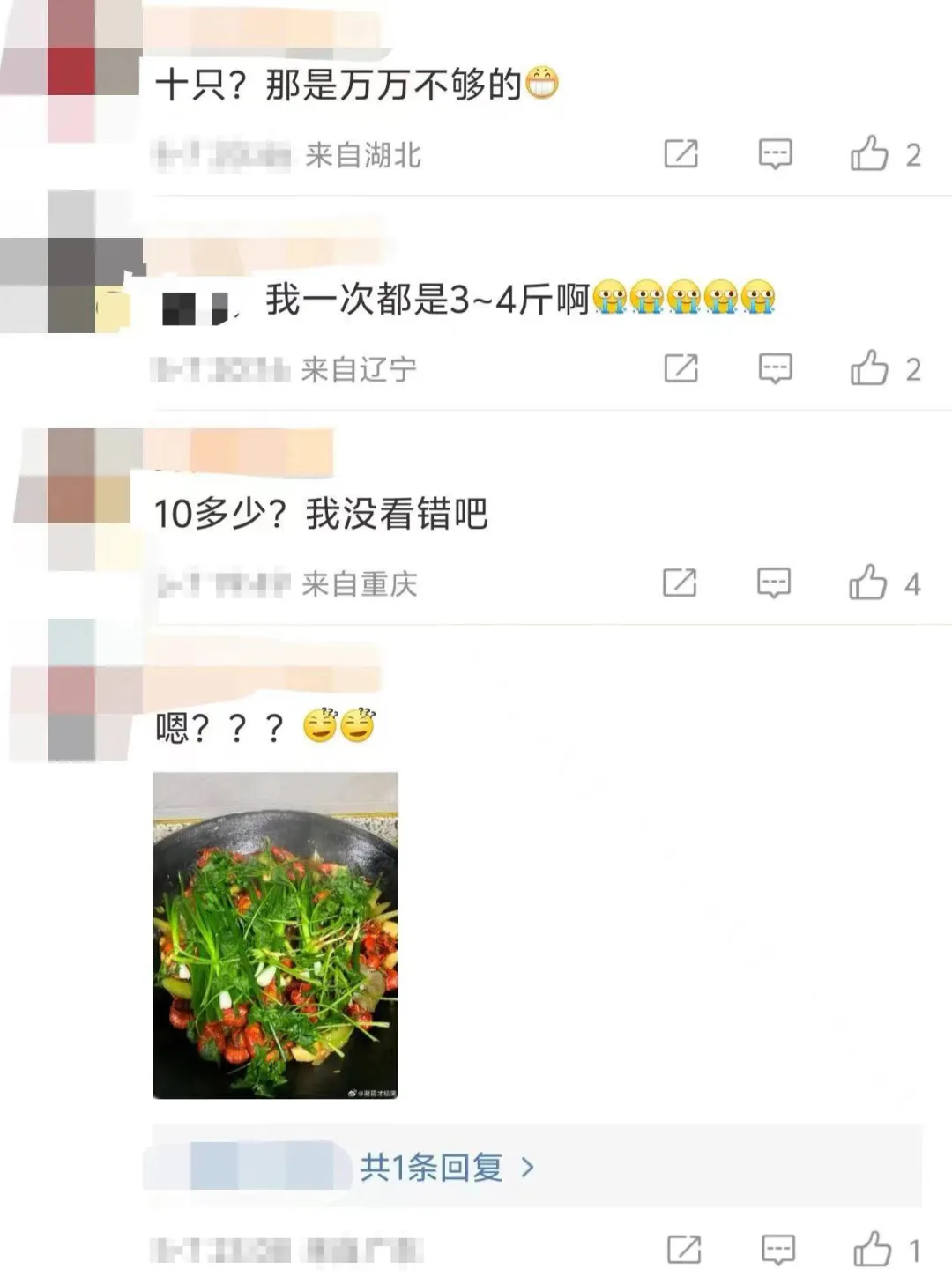
Task: Like the 3~4斤 comment from 辽宁
Action: point(869,368)
